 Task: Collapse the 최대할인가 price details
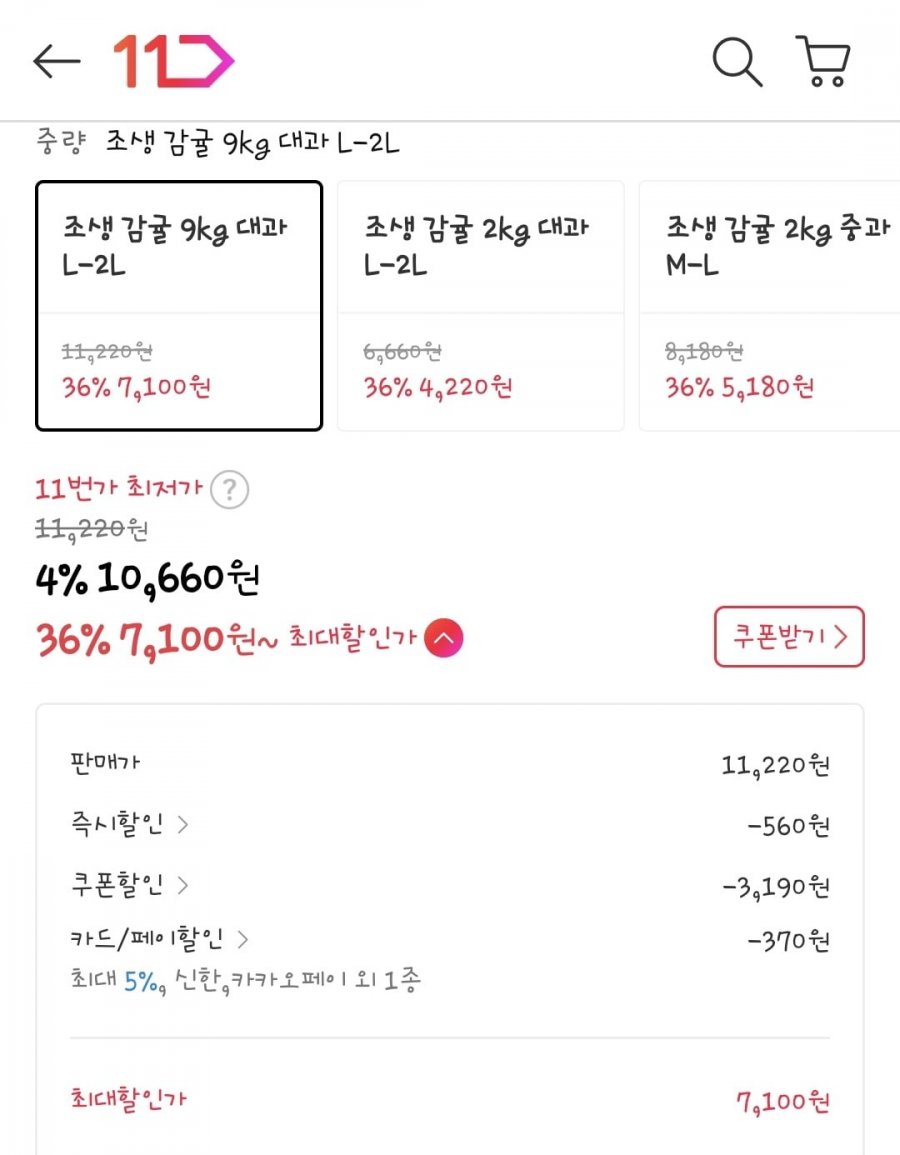click(445, 638)
